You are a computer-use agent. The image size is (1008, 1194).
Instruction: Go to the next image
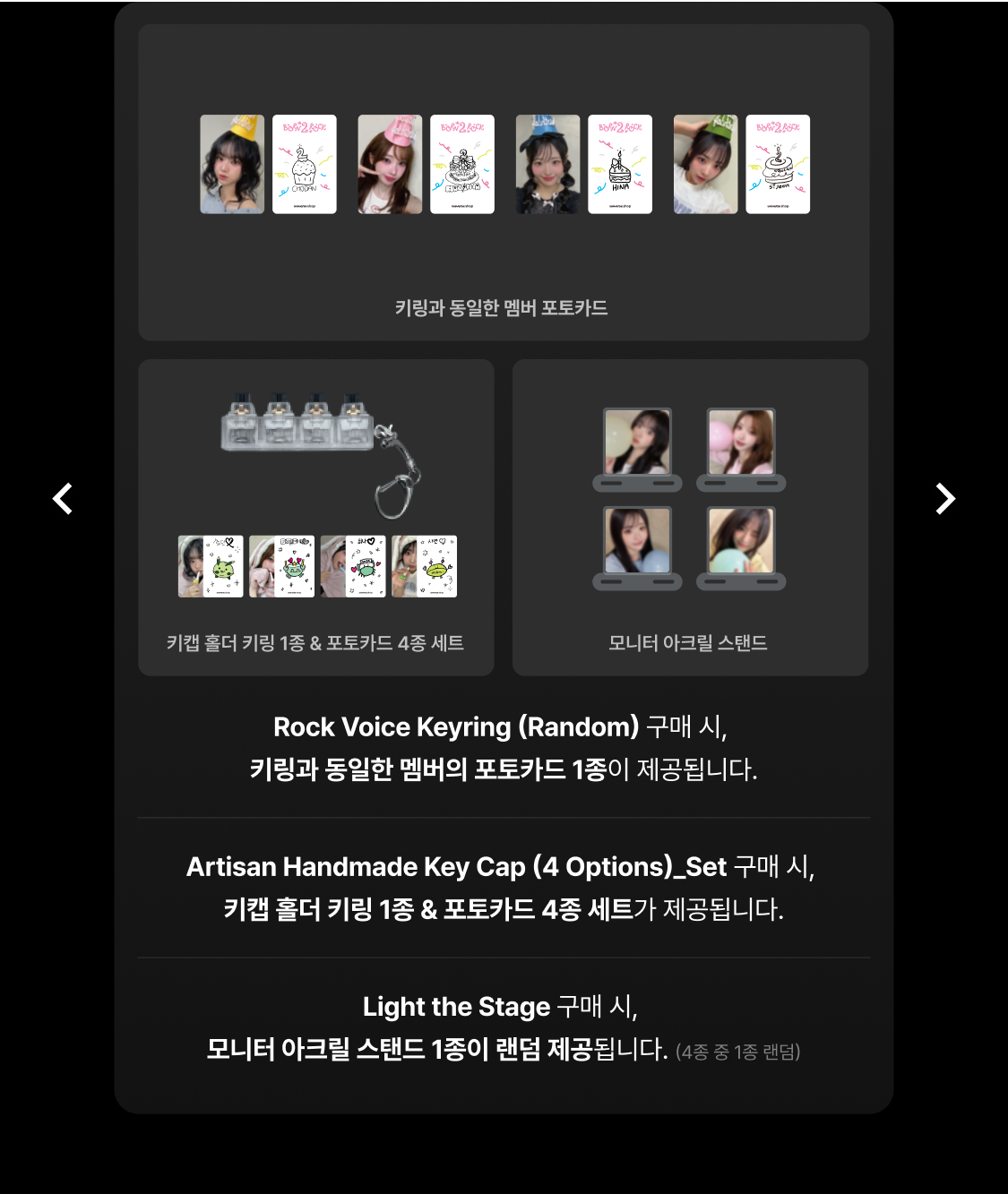944,498
